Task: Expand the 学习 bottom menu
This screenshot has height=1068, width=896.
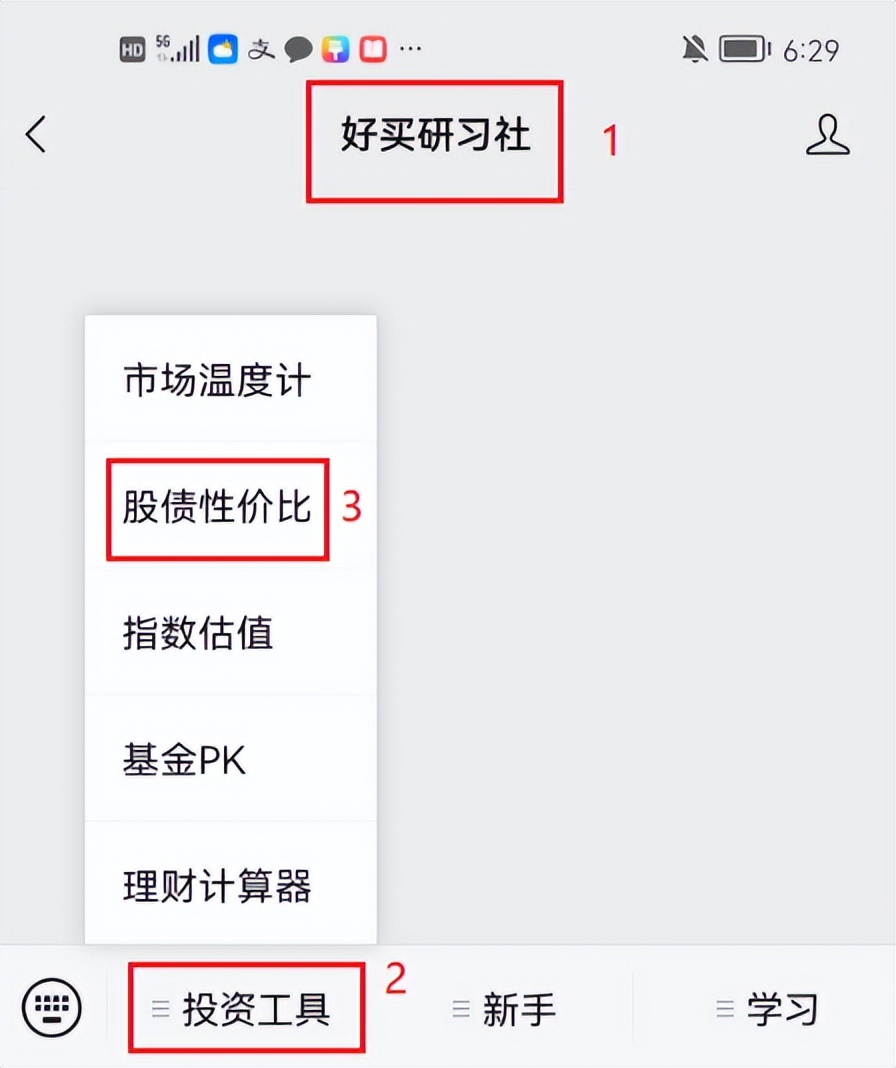Action: point(770,1010)
